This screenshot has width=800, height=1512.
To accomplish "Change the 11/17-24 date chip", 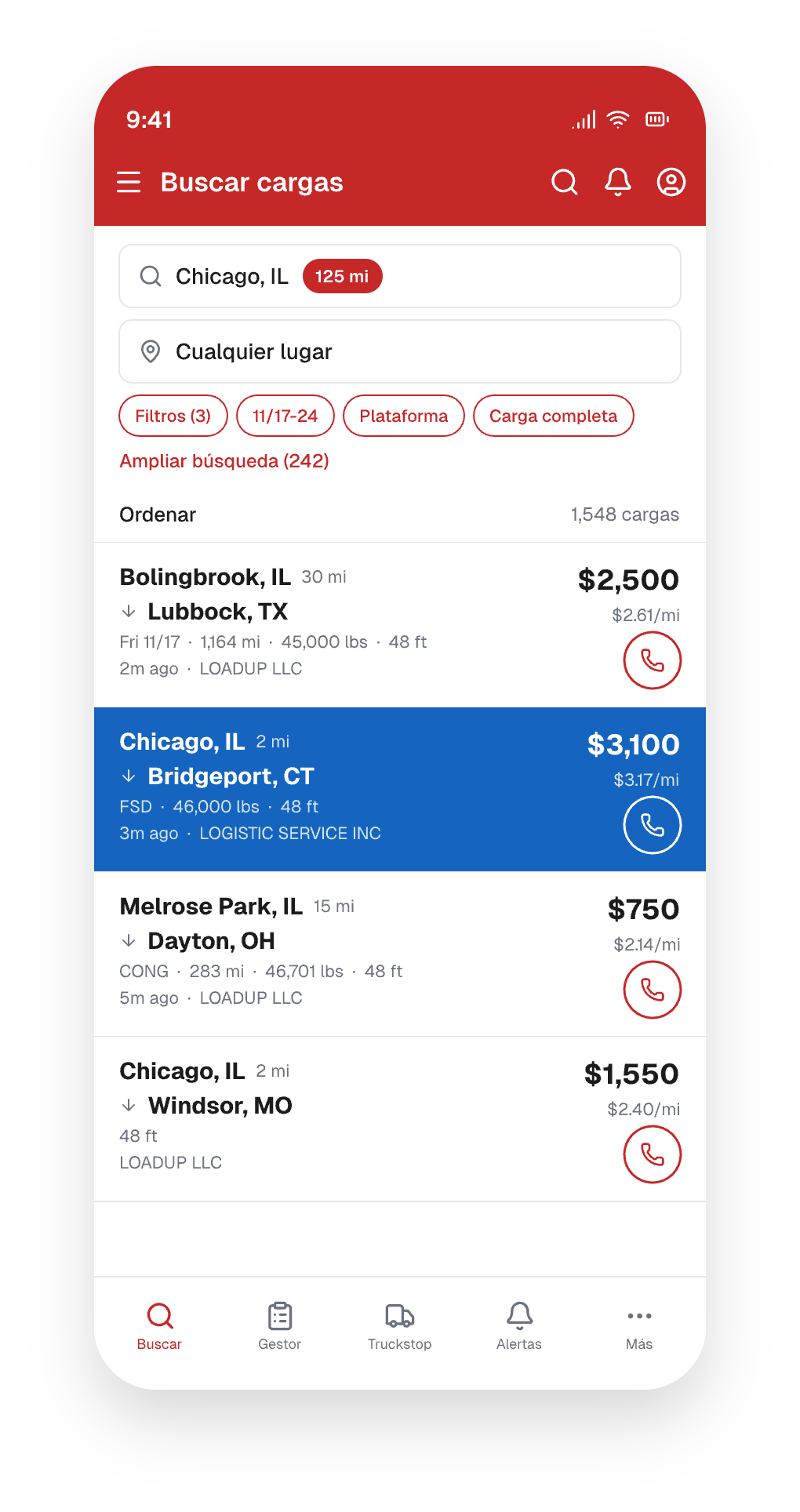I will (x=285, y=416).
